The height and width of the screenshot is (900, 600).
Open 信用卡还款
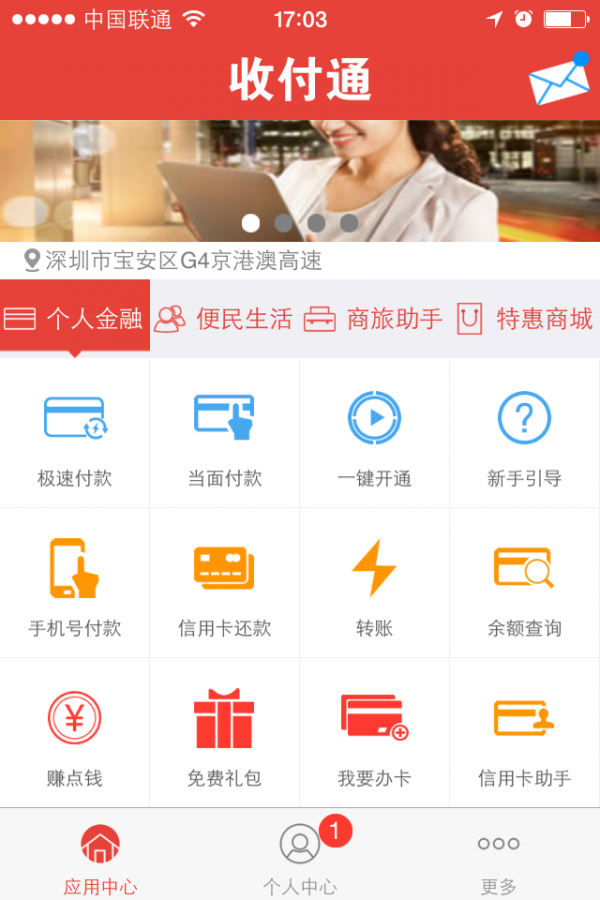[225, 585]
